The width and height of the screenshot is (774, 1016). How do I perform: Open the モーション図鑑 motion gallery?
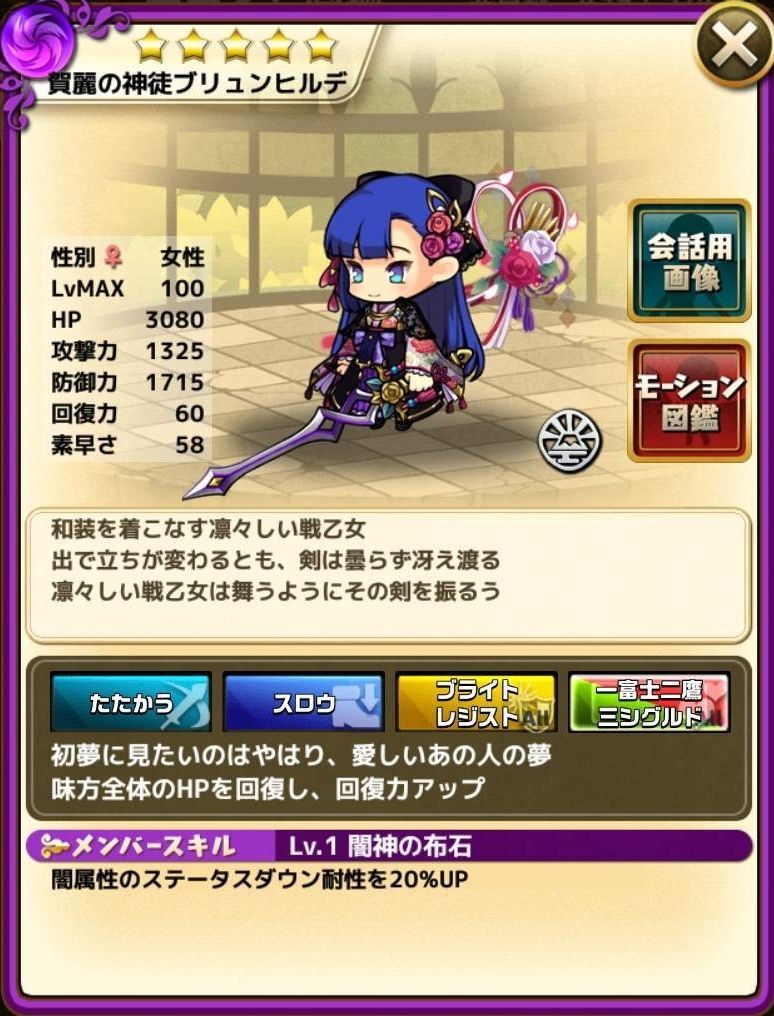click(x=689, y=400)
